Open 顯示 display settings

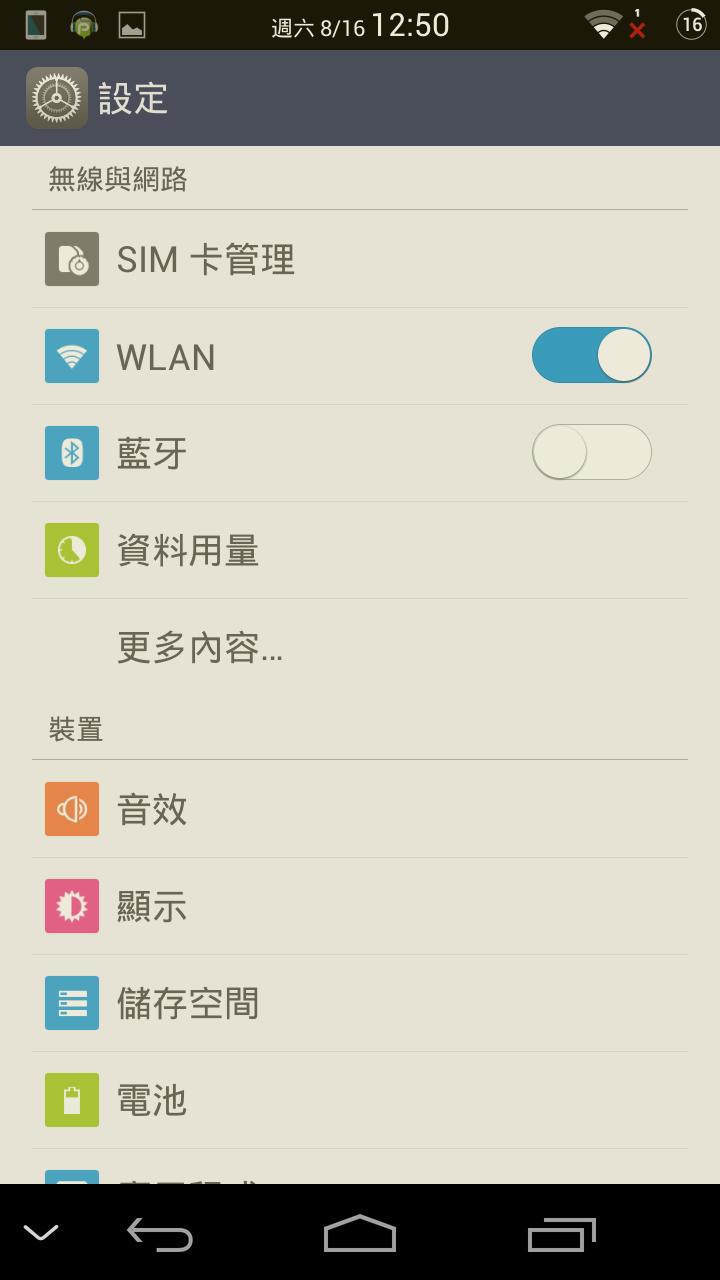click(x=360, y=906)
